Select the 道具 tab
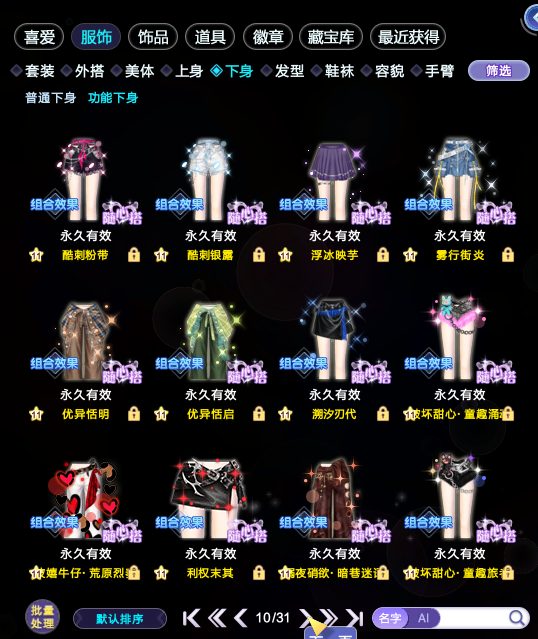 pyautogui.click(x=210, y=37)
